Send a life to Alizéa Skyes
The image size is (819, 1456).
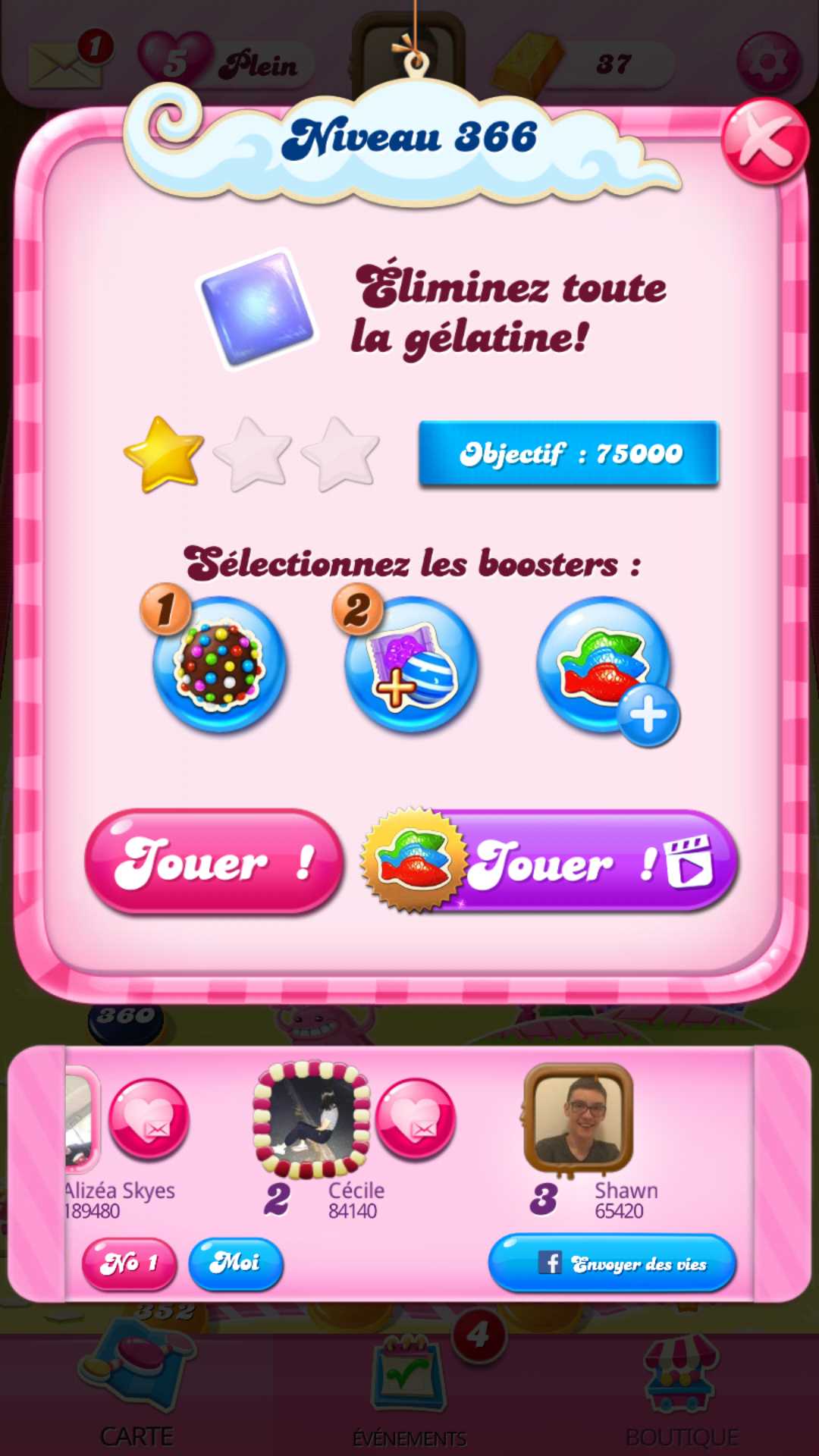[149, 1119]
